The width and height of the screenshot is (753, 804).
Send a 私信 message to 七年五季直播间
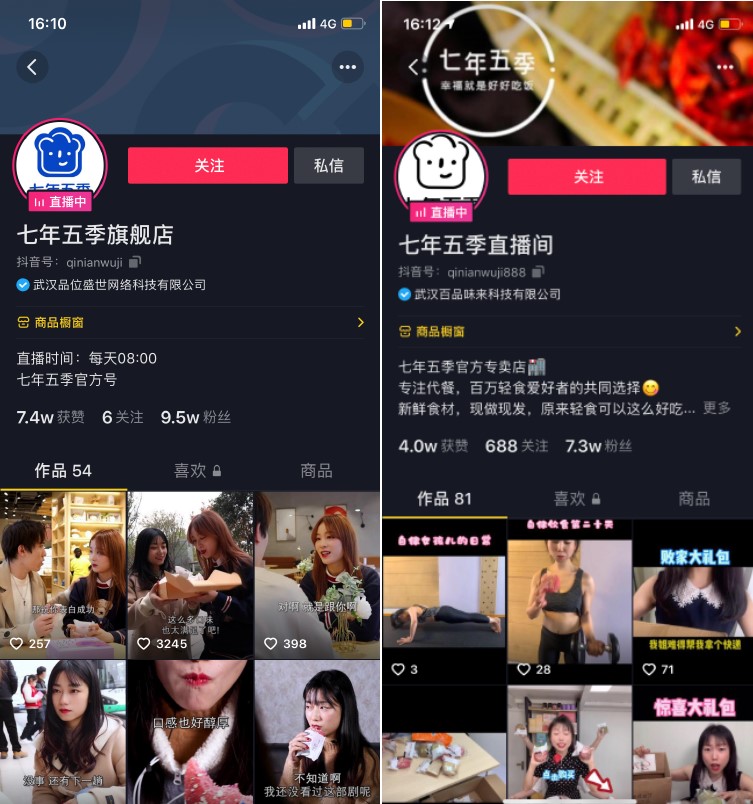(x=707, y=176)
